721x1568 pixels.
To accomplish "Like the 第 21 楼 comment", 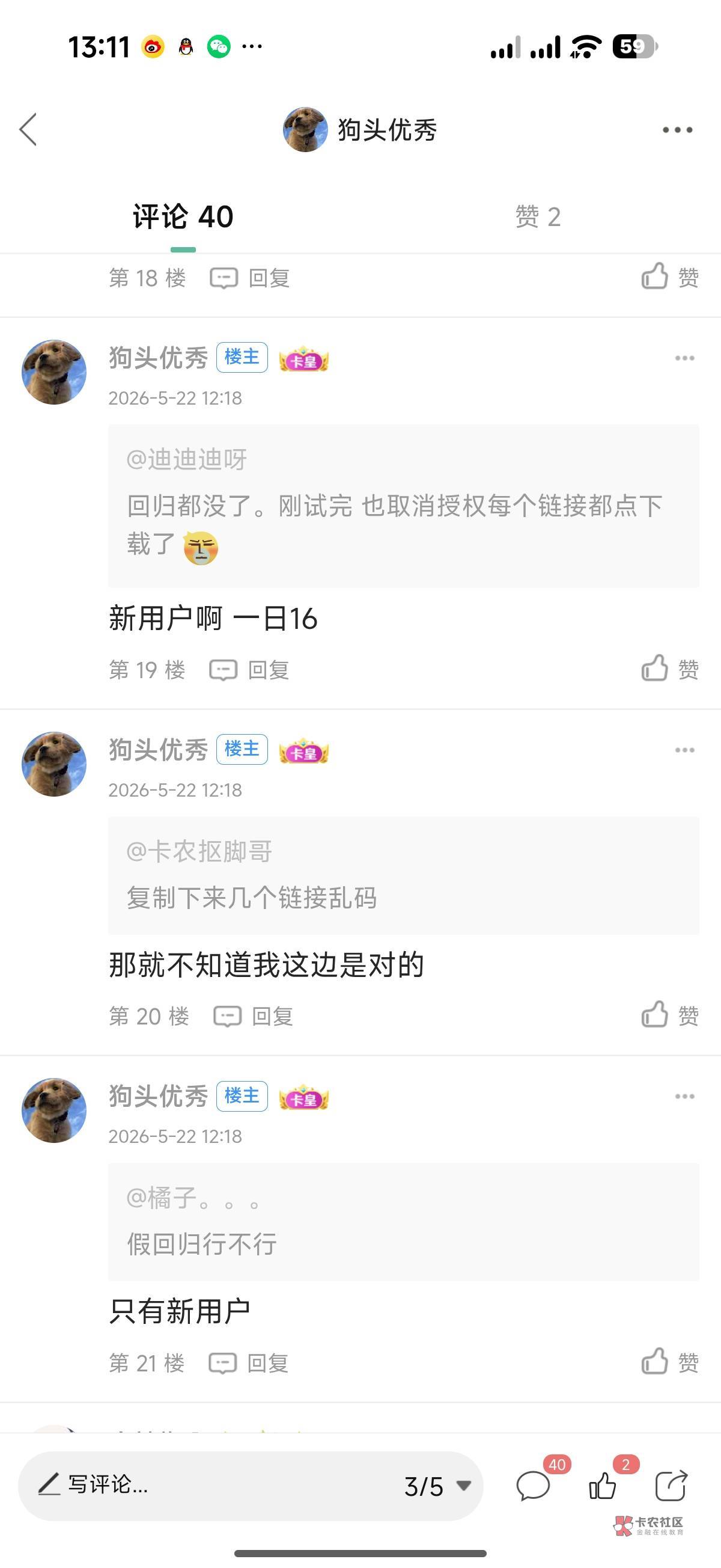I will click(x=670, y=1362).
